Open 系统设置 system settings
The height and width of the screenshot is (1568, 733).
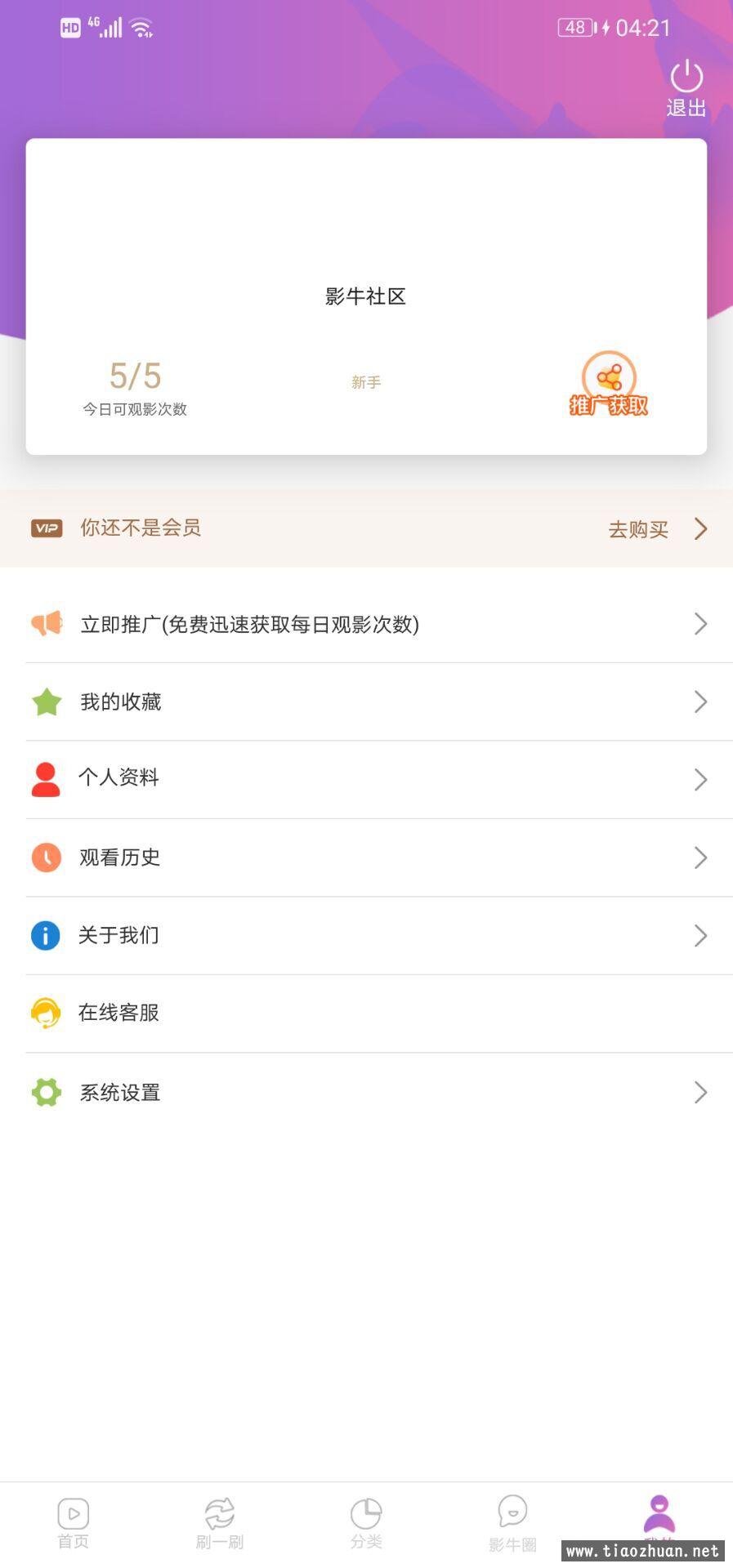367,1093
